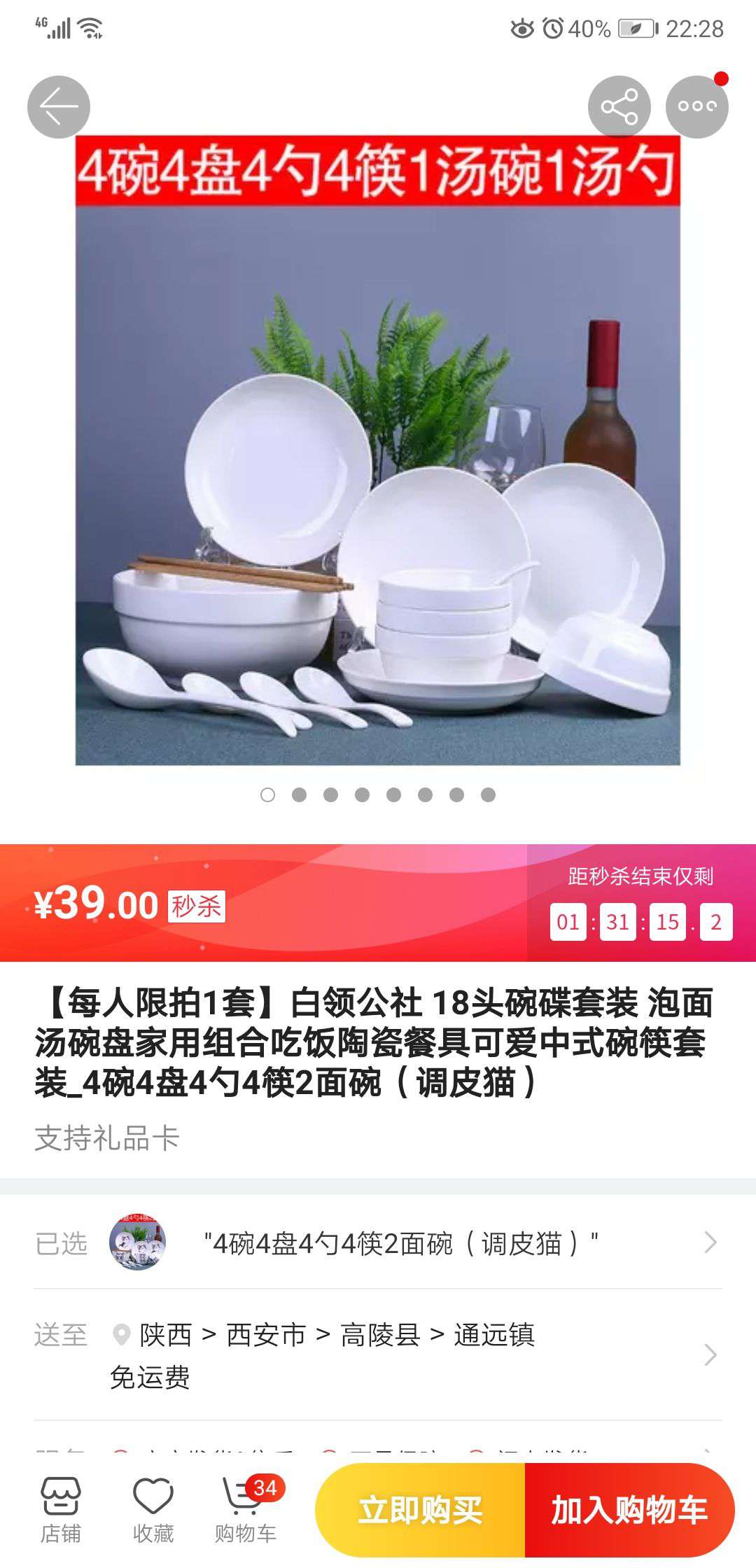The image size is (756, 1568).
Task: Open the main product image
Action: click(378, 449)
